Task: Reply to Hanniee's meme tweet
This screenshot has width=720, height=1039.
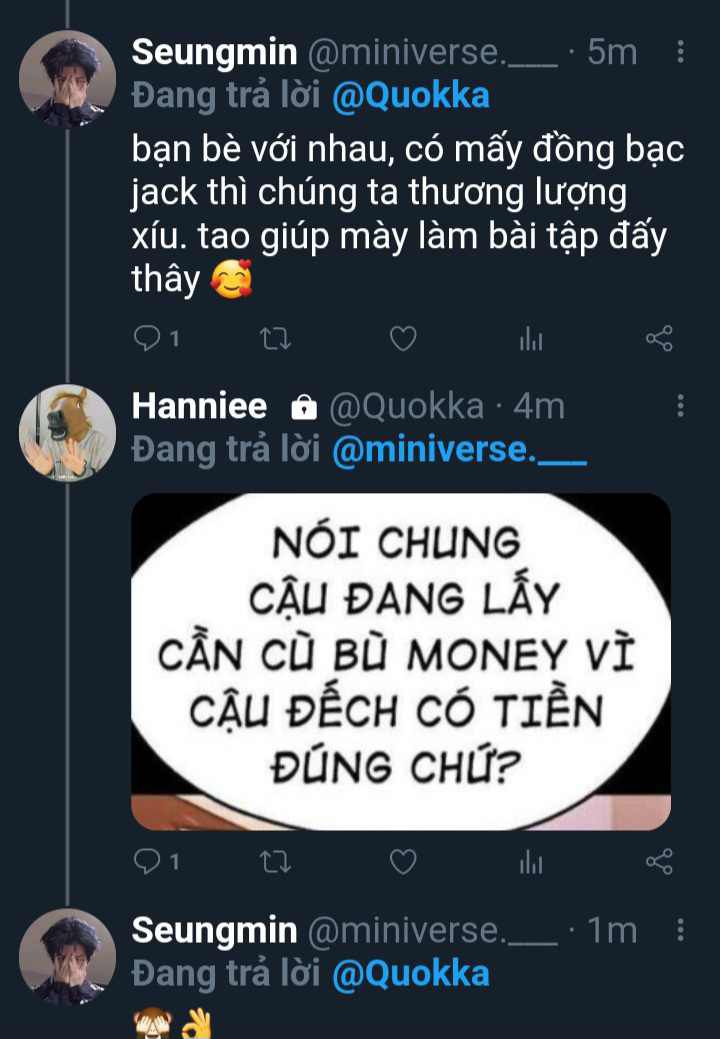Action: pyautogui.click(x=148, y=861)
